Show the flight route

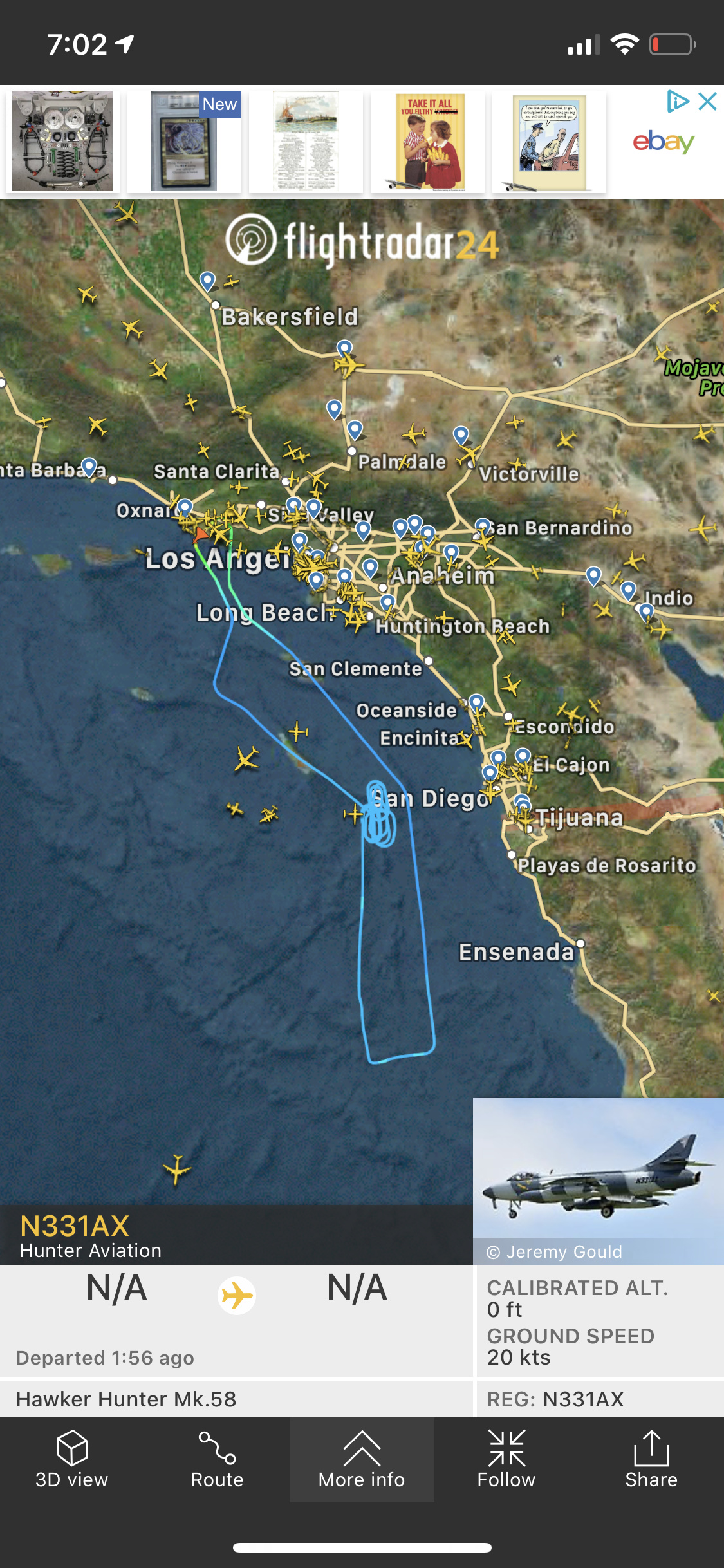[x=217, y=1459]
